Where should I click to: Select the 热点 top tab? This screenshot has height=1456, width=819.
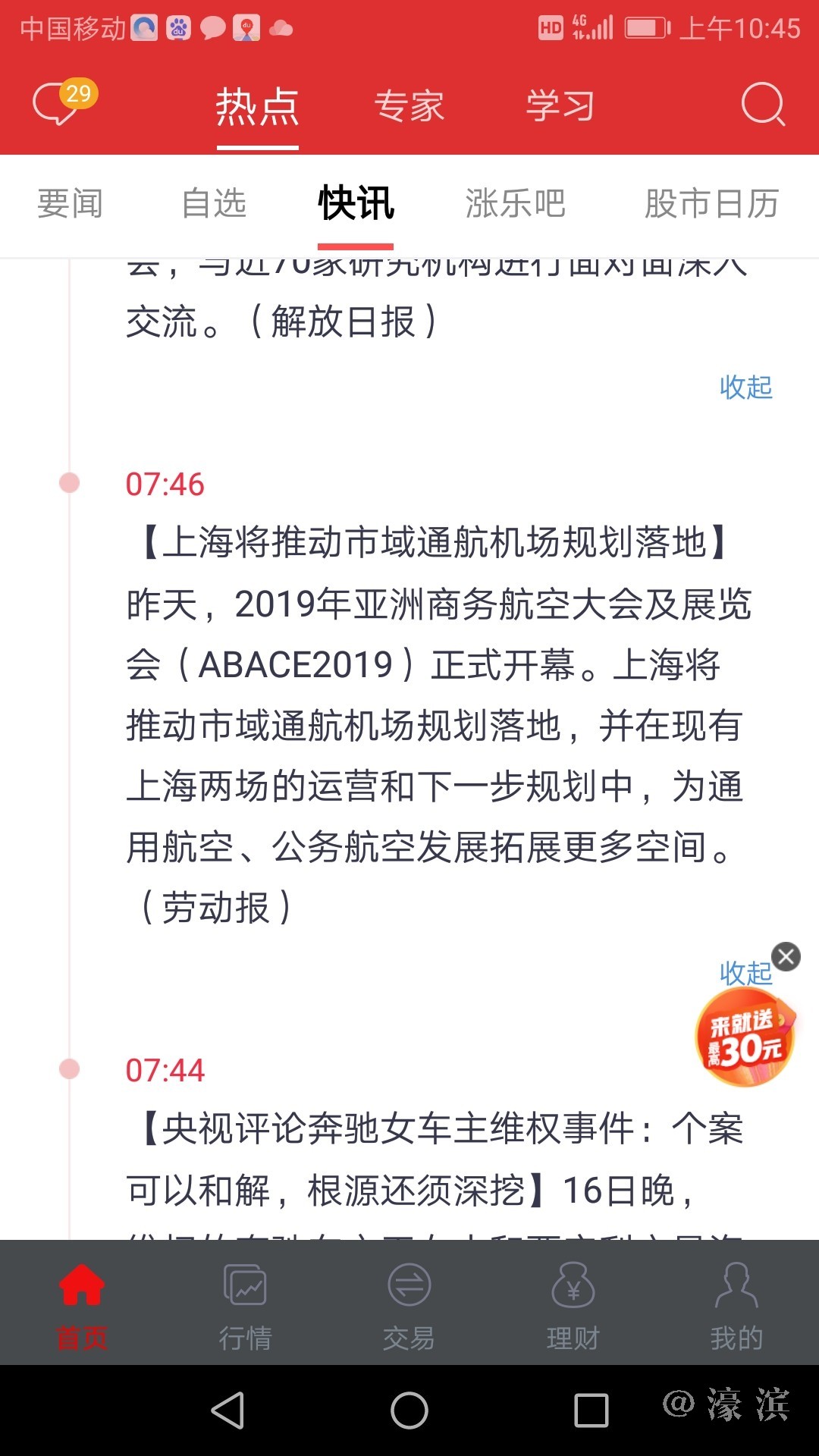coord(257,106)
